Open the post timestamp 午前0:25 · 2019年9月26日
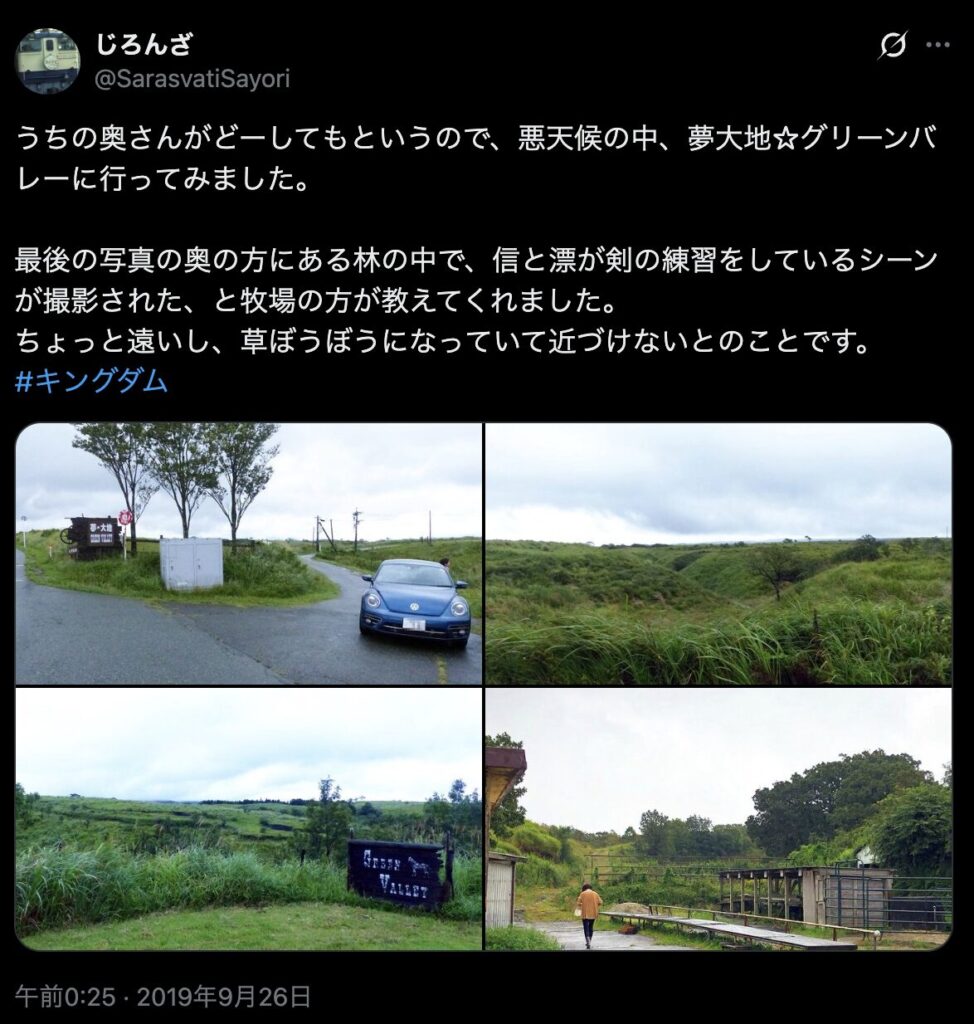974x1024 pixels. (x=163, y=996)
